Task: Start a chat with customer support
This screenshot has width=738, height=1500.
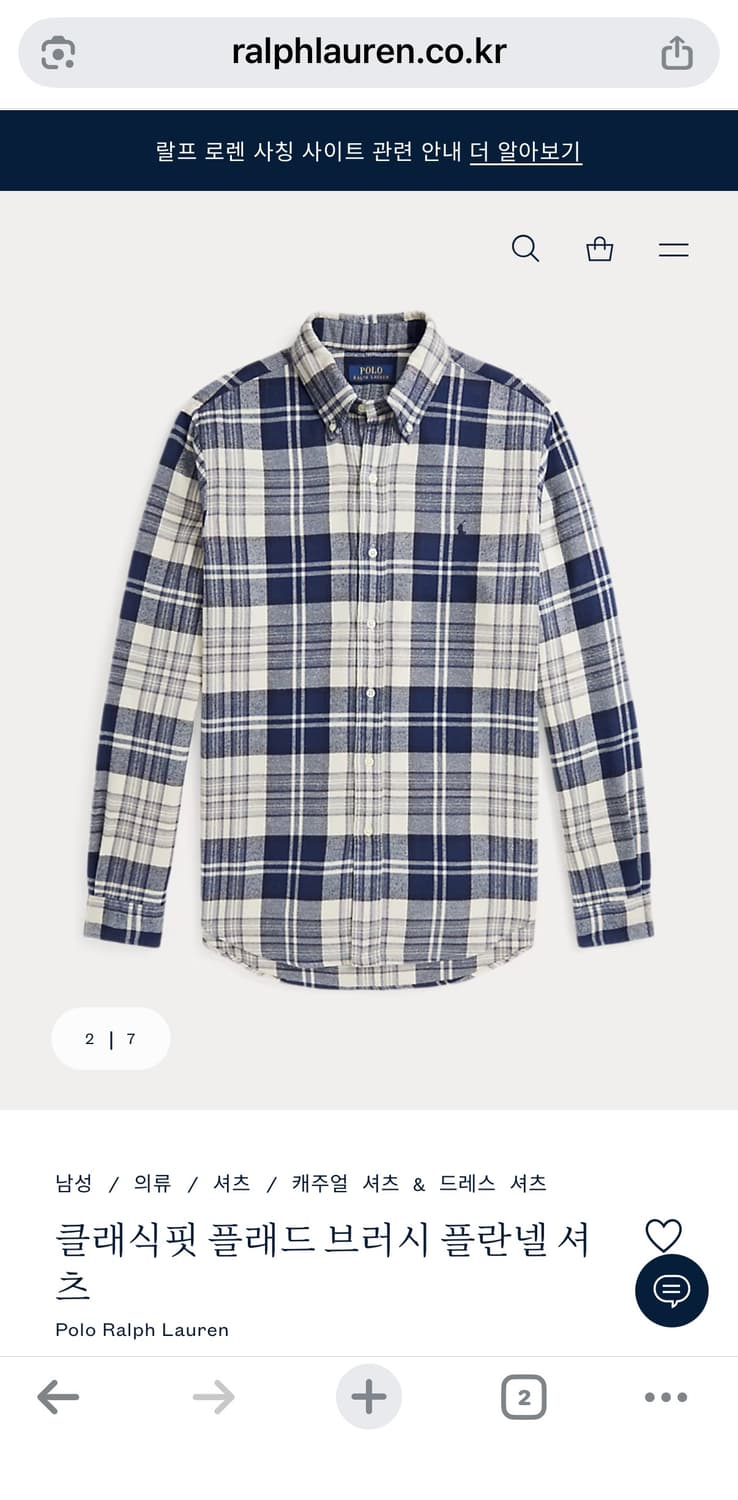Action: pyautogui.click(x=671, y=1290)
